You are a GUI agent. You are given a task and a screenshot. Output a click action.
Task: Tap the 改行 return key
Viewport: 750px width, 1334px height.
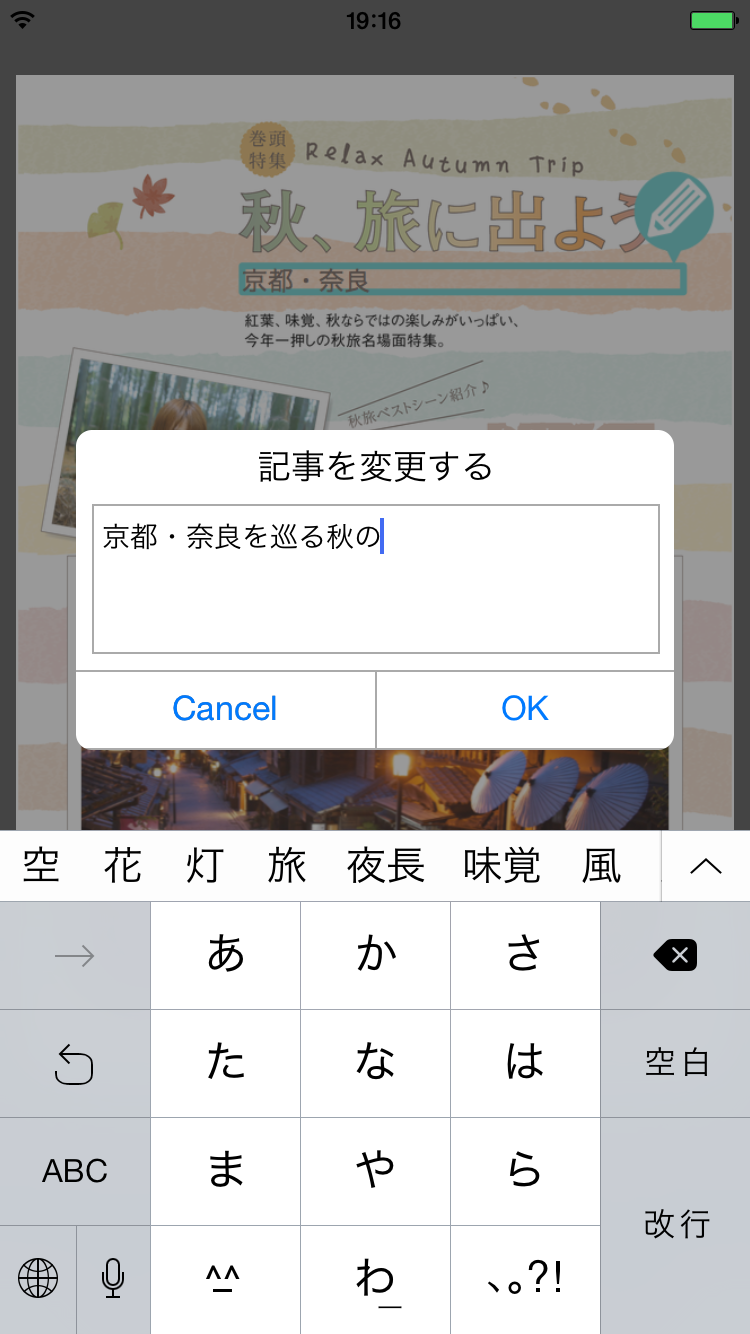(x=675, y=1226)
